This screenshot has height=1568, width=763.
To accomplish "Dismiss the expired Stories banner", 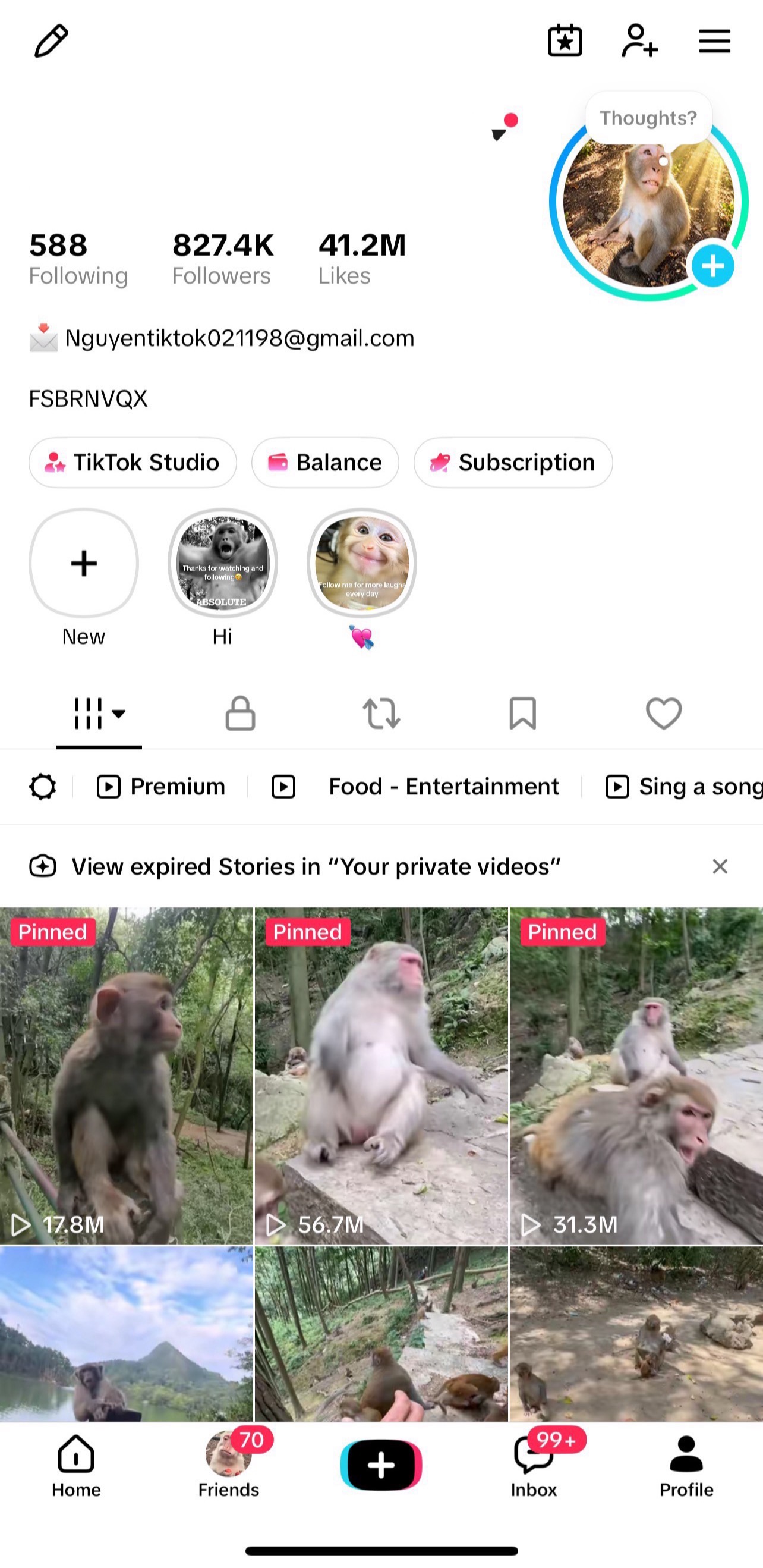I will click(x=720, y=866).
